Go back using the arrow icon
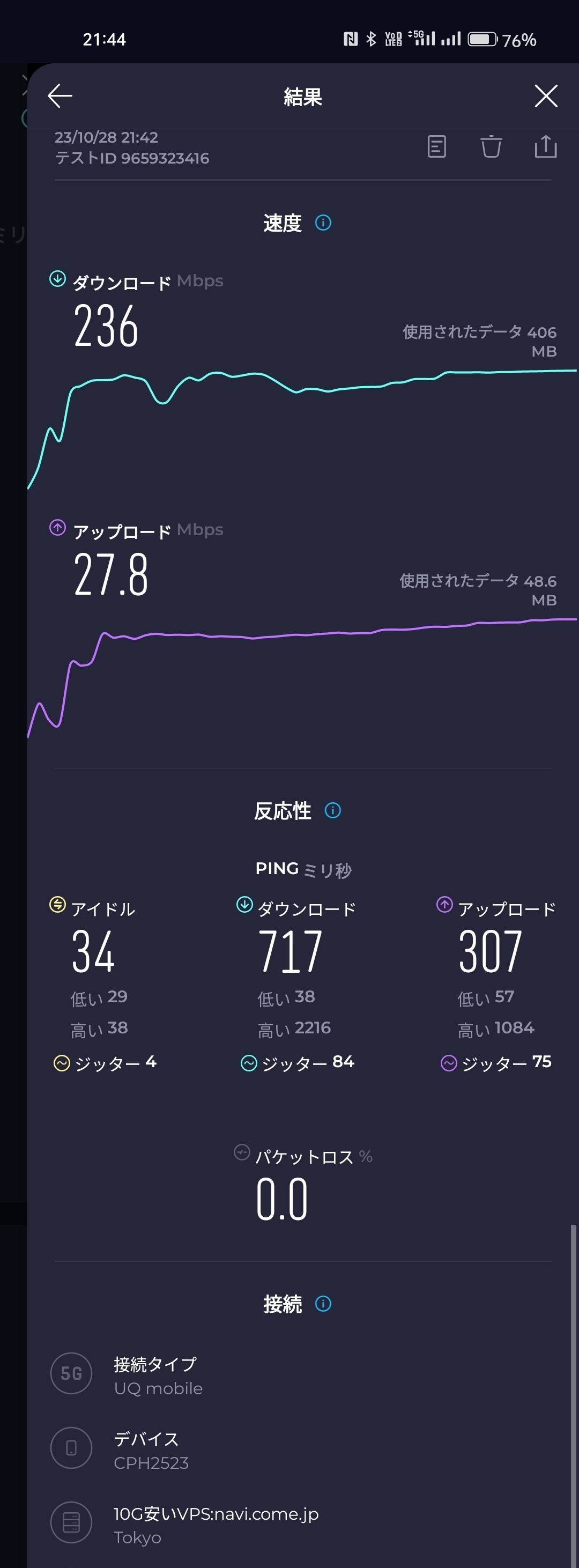 click(x=60, y=96)
